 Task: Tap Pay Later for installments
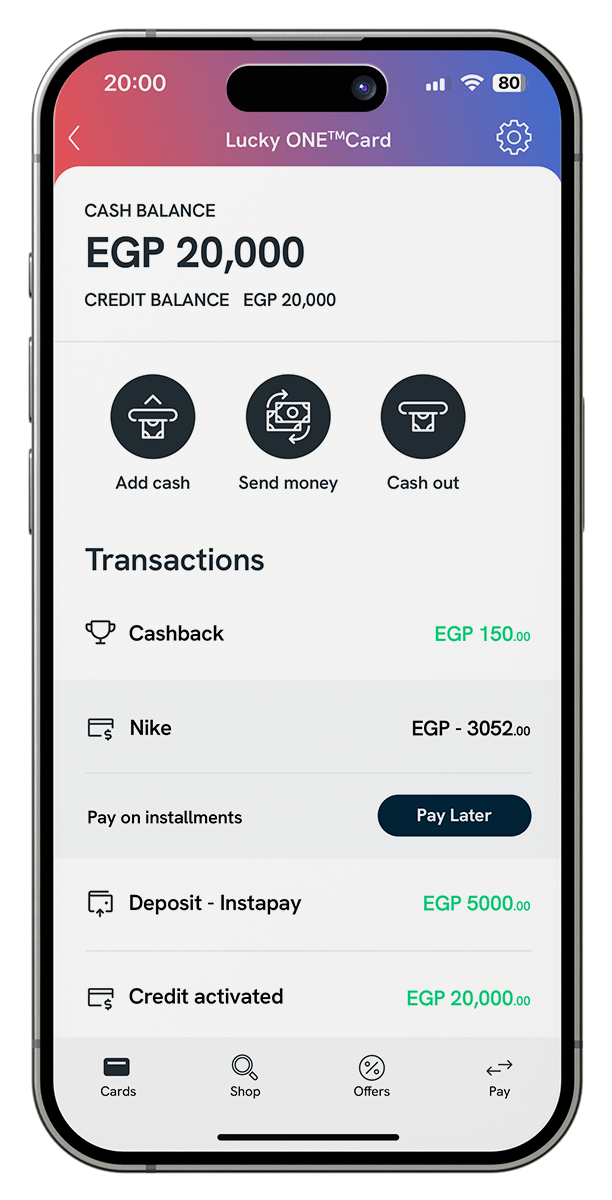454,816
